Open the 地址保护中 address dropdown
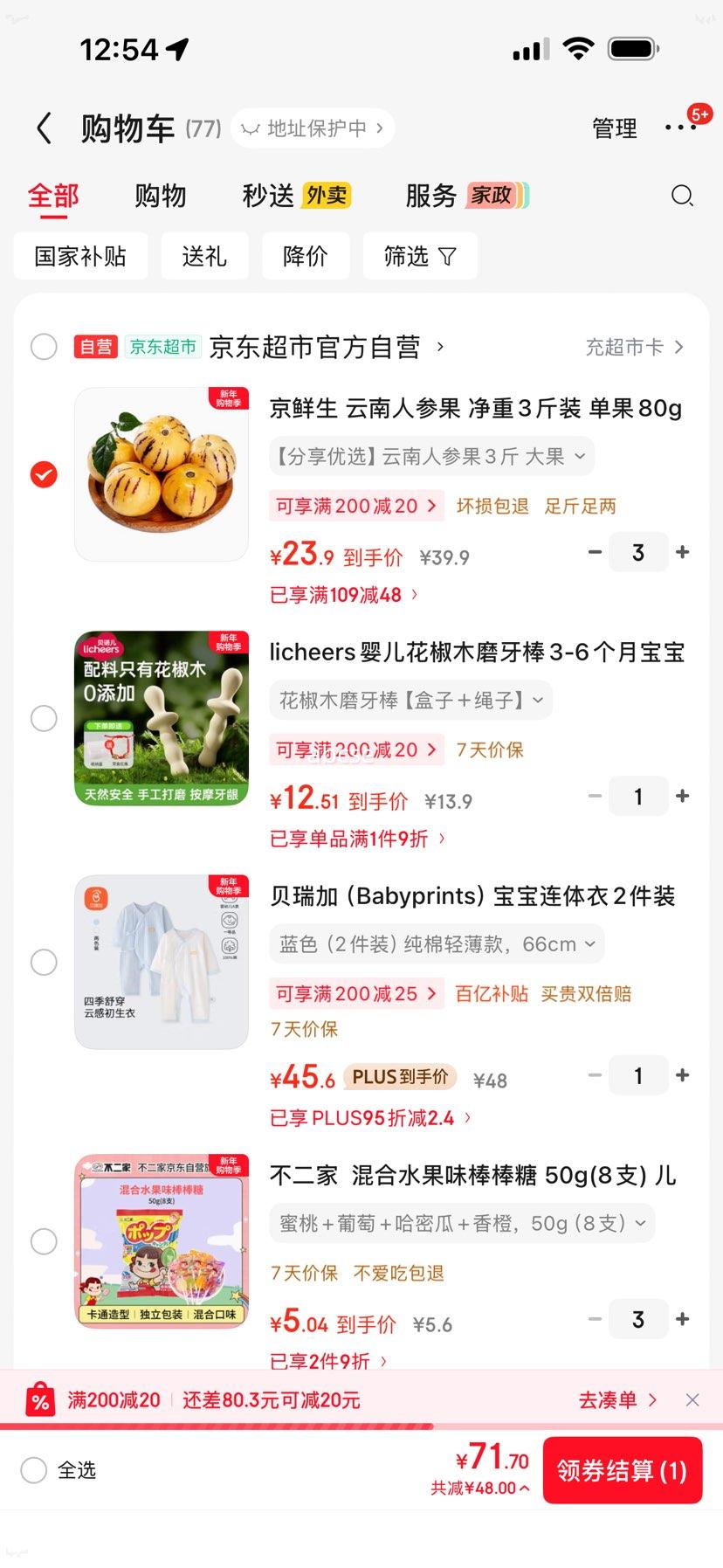 313,128
